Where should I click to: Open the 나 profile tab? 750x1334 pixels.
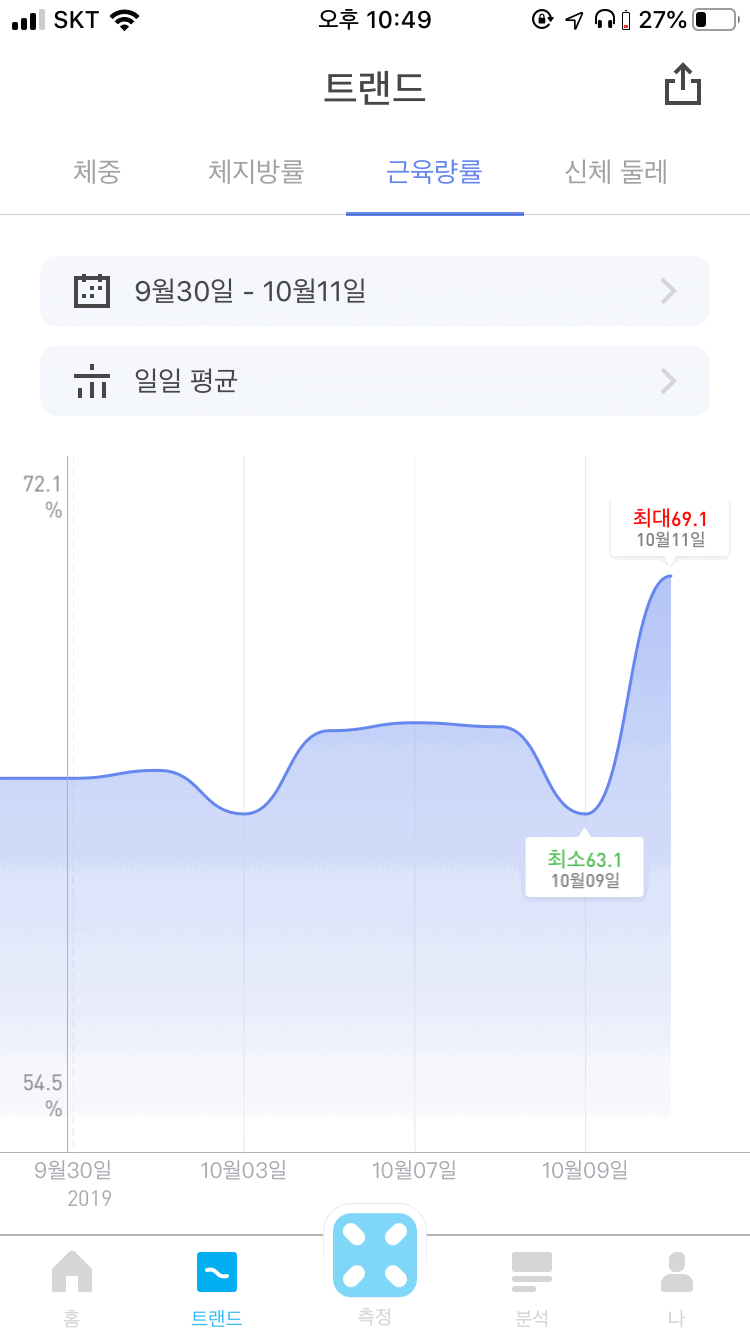677,1285
